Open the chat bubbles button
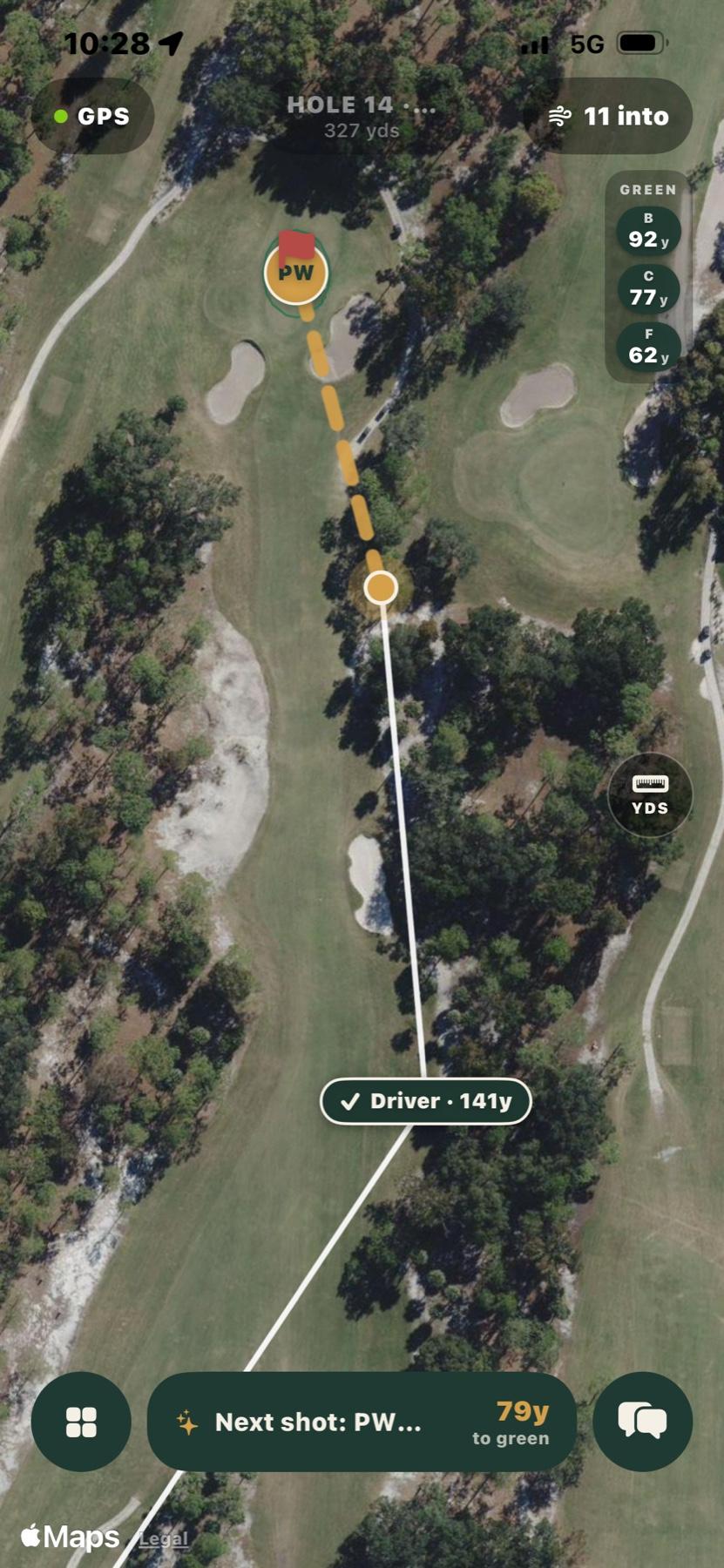The image size is (724, 1568). pyautogui.click(x=643, y=1422)
